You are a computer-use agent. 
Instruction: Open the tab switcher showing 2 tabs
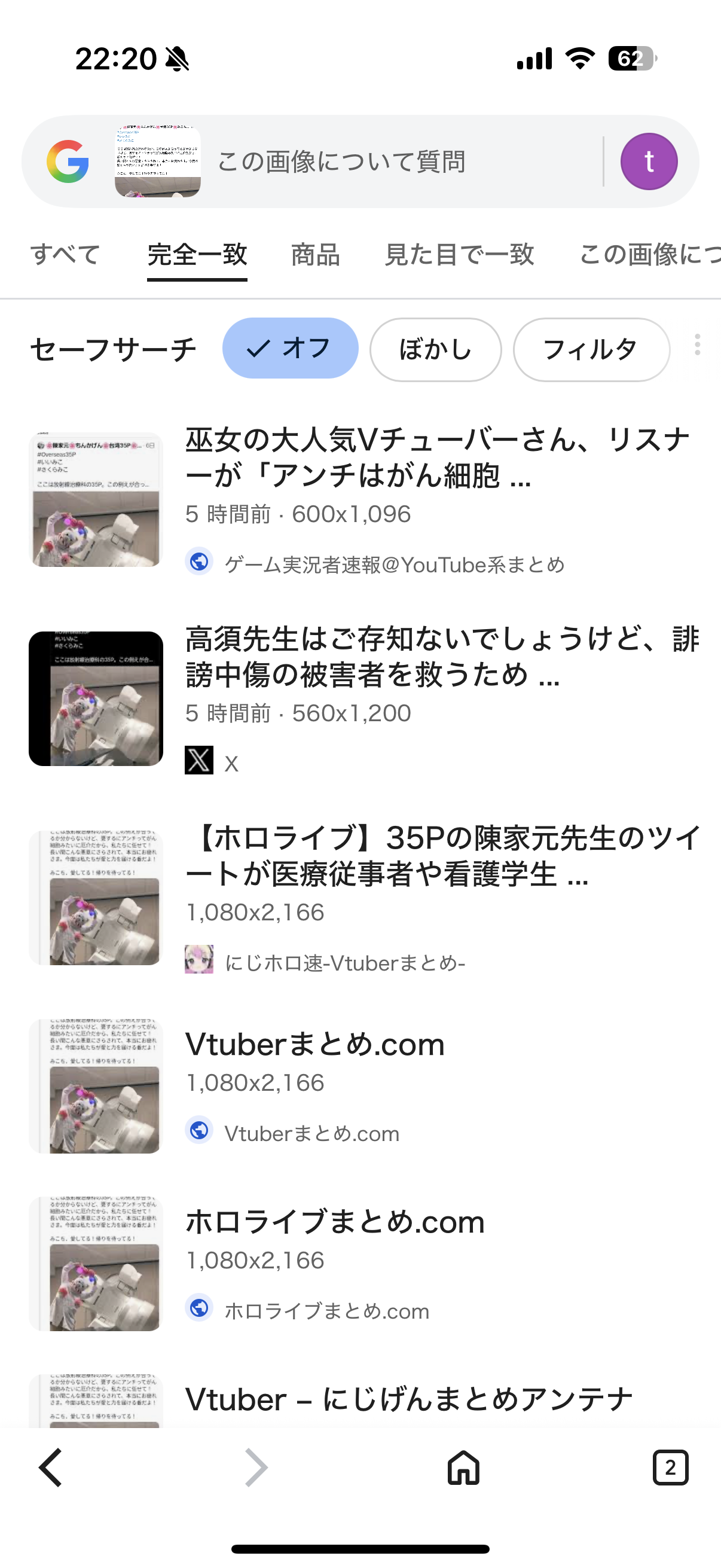click(670, 1468)
